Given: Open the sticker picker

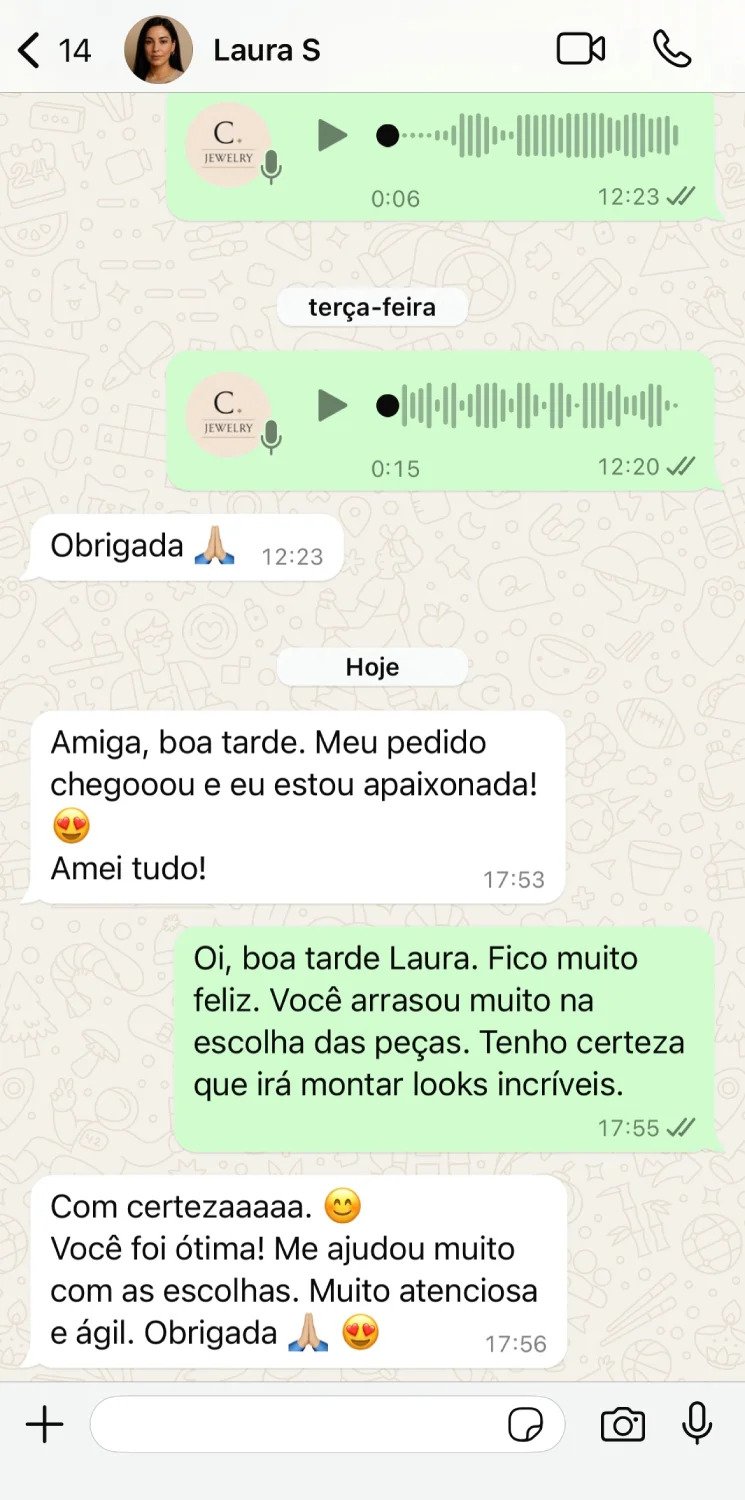Looking at the screenshot, I should coord(525,1424).
